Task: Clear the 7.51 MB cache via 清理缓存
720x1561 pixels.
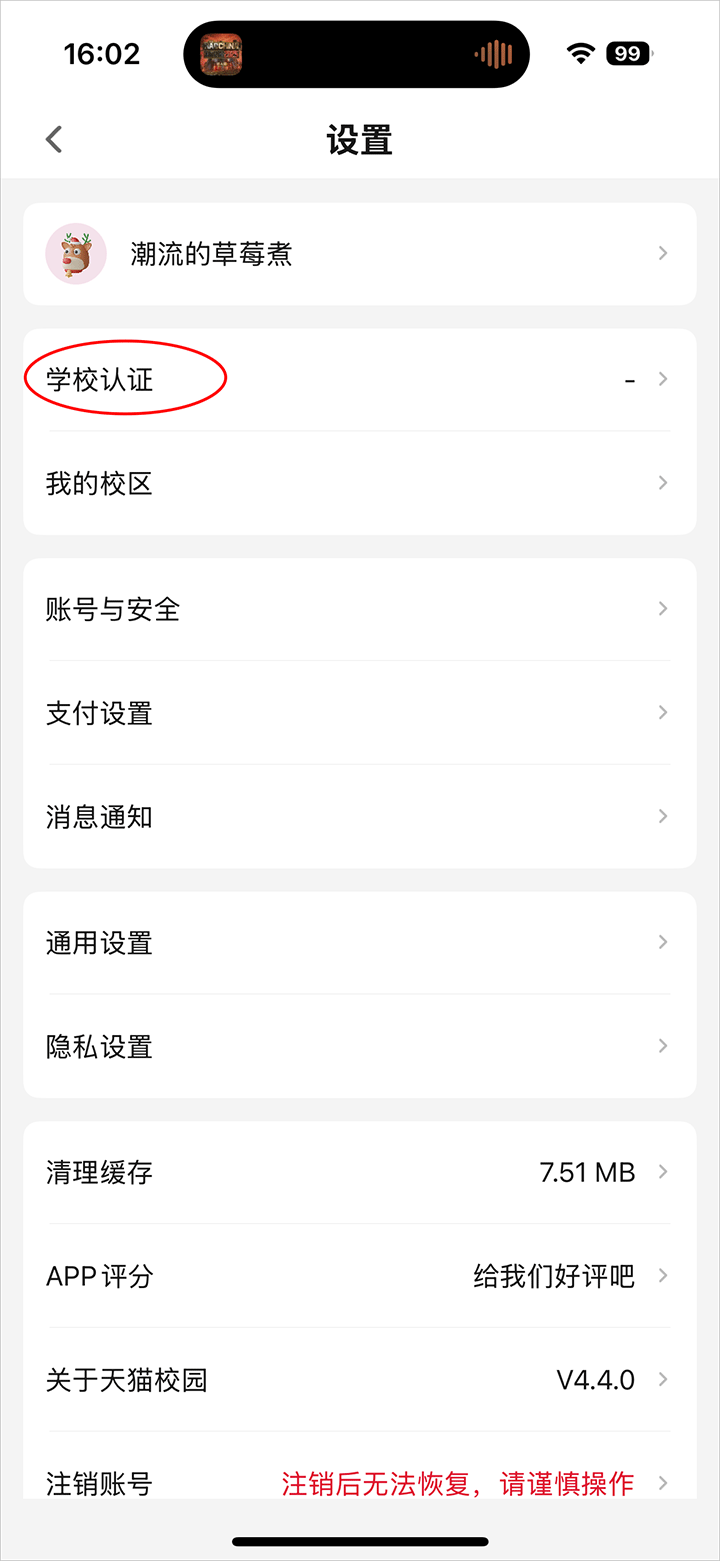Action: (x=359, y=1172)
